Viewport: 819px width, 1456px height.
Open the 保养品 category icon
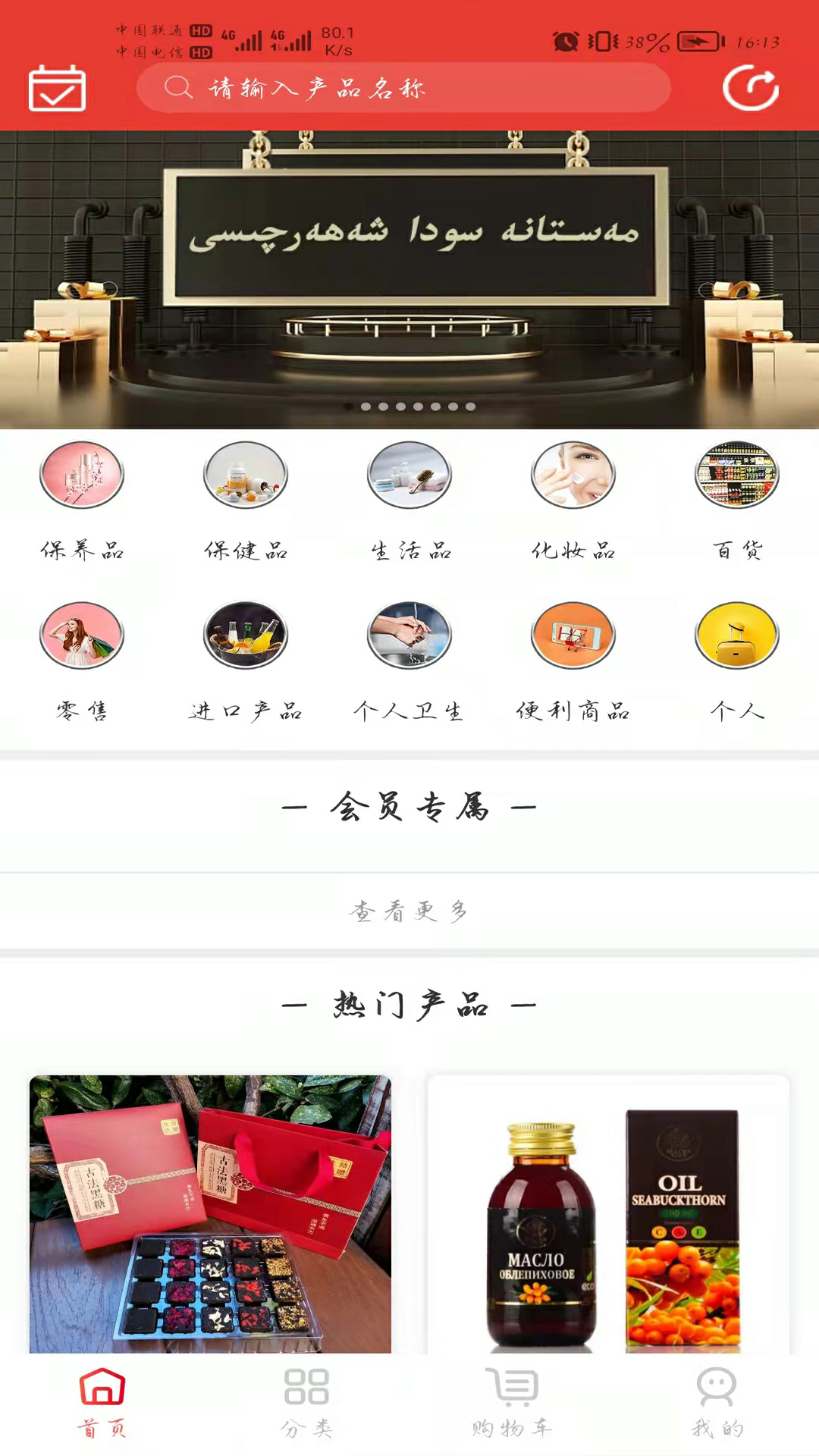pyautogui.click(x=82, y=474)
